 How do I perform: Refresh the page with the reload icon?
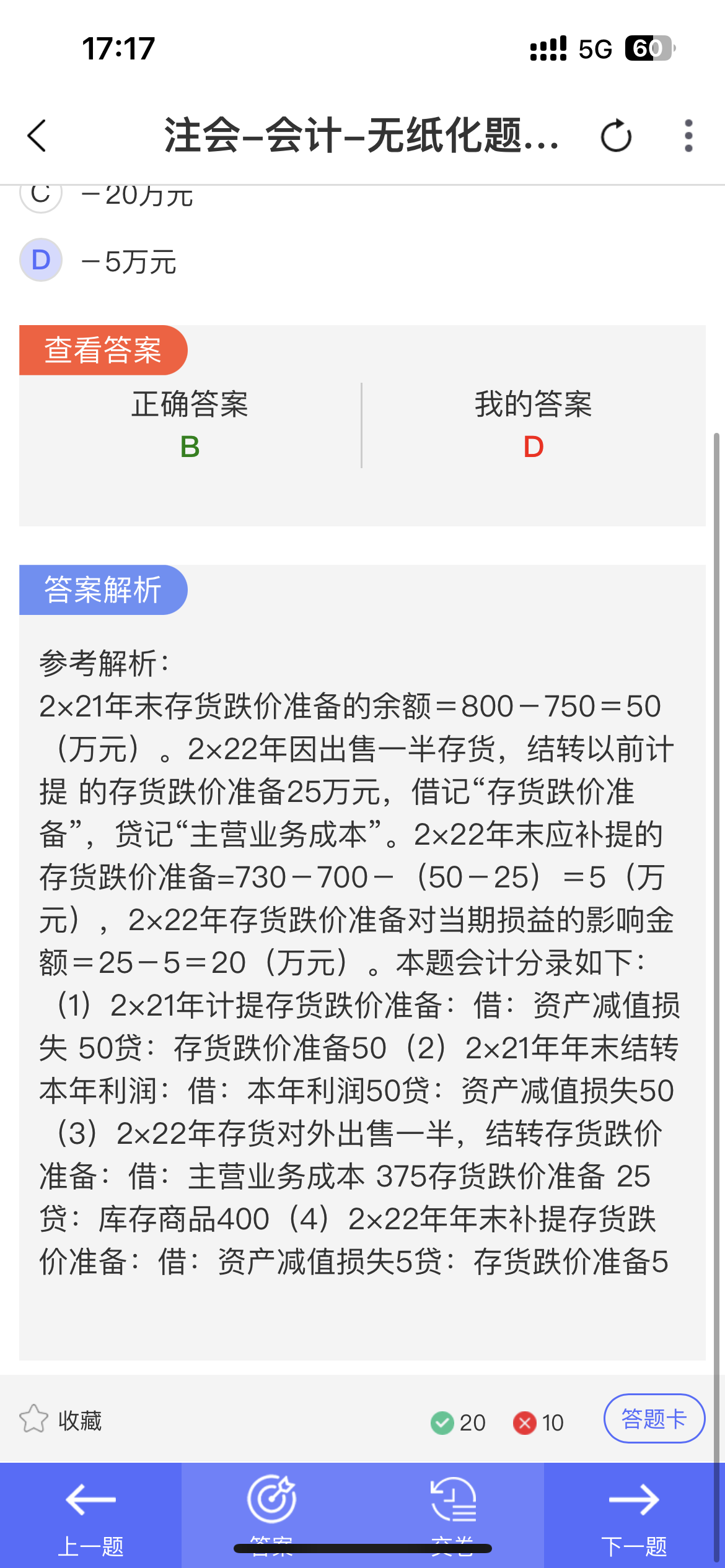pos(616,136)
